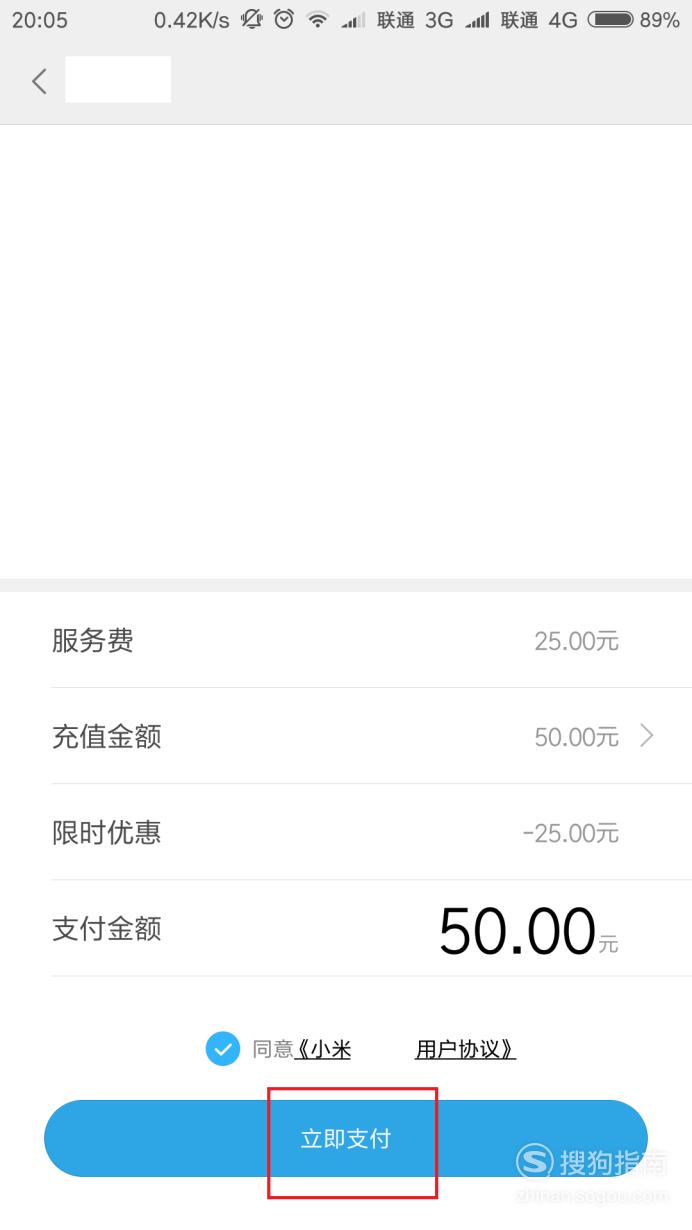Tap the 立即支付 button

346,1139
